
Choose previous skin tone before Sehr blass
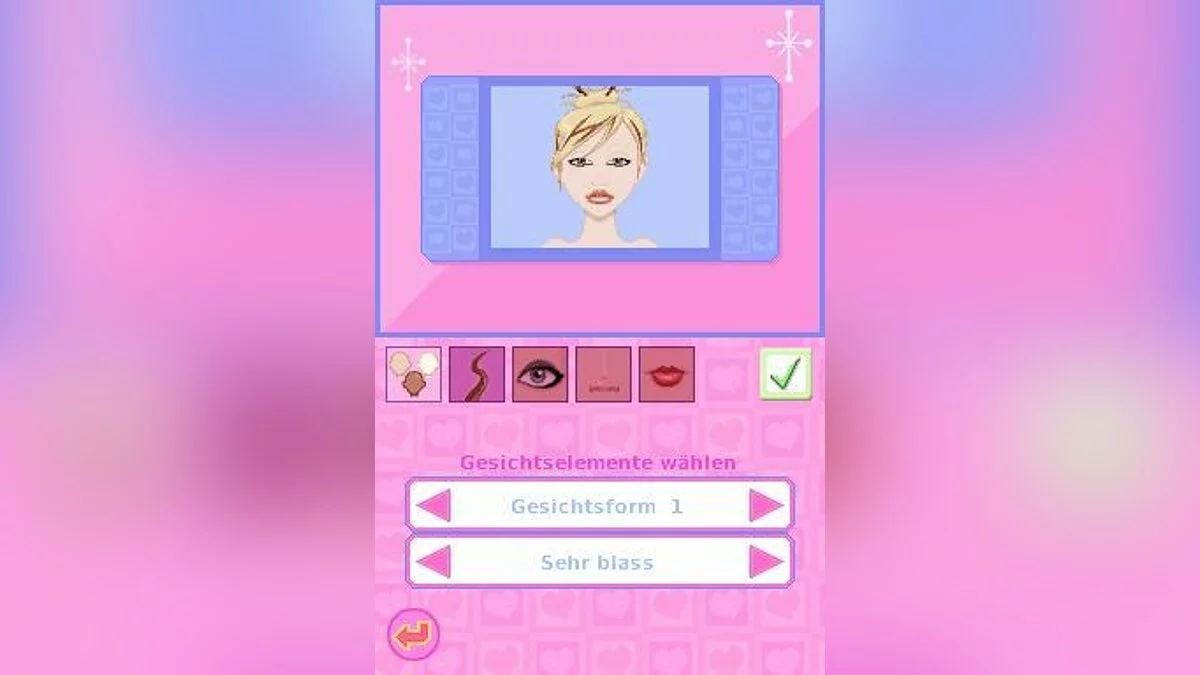433,562
